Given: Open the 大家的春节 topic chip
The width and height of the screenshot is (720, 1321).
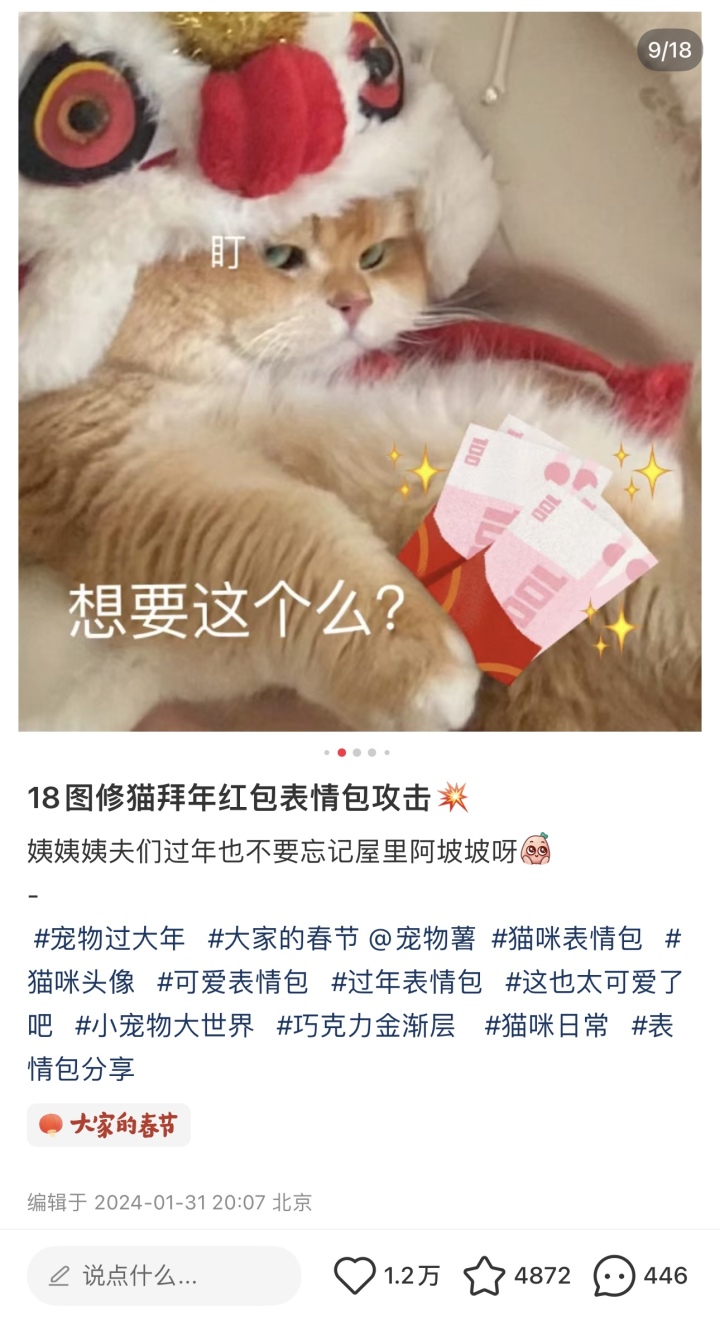Looking at the screenshot, I should 108,1125.
